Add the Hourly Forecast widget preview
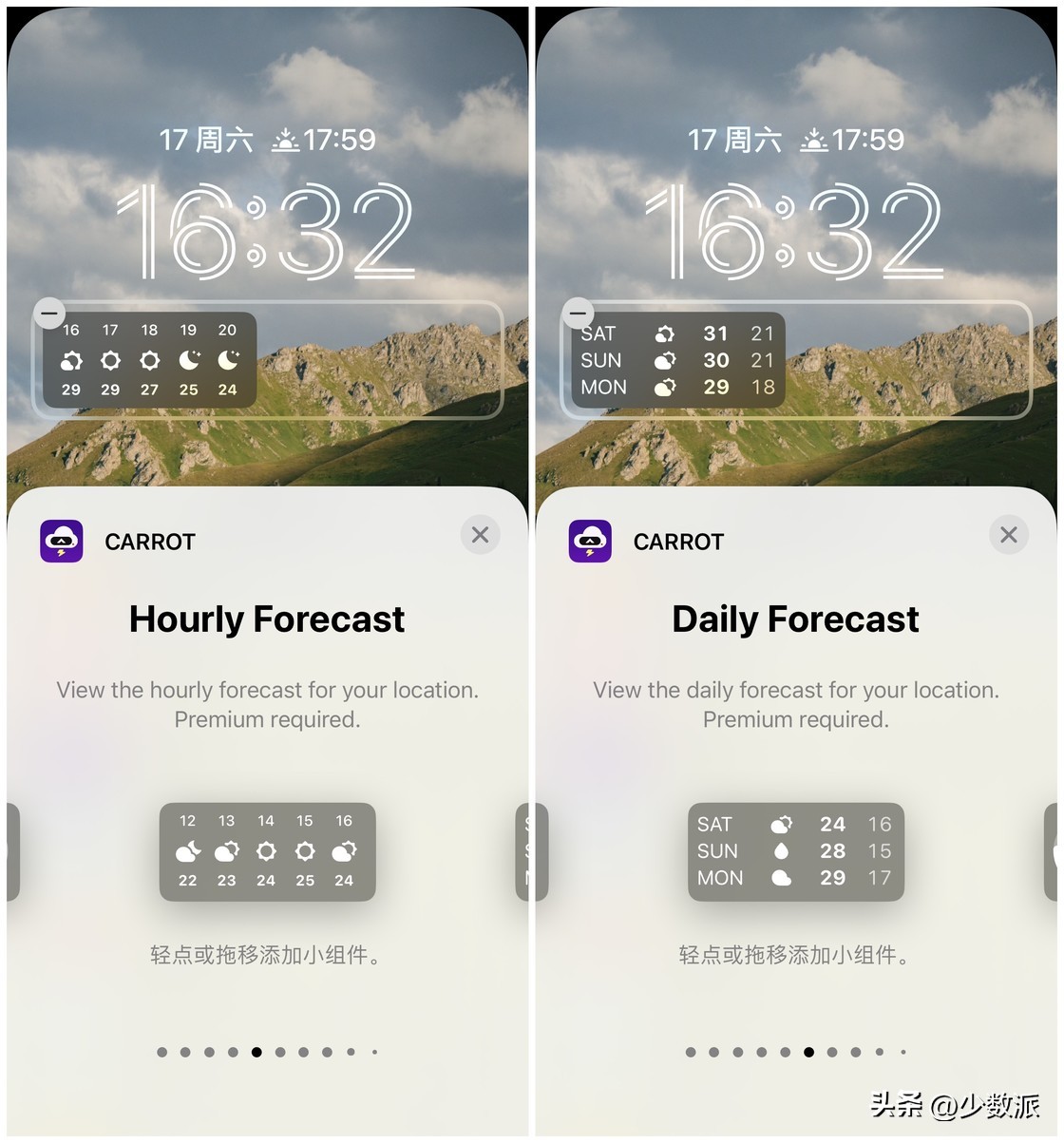The width and height of the screenshot is (1064, 1143). coord(267,851)
